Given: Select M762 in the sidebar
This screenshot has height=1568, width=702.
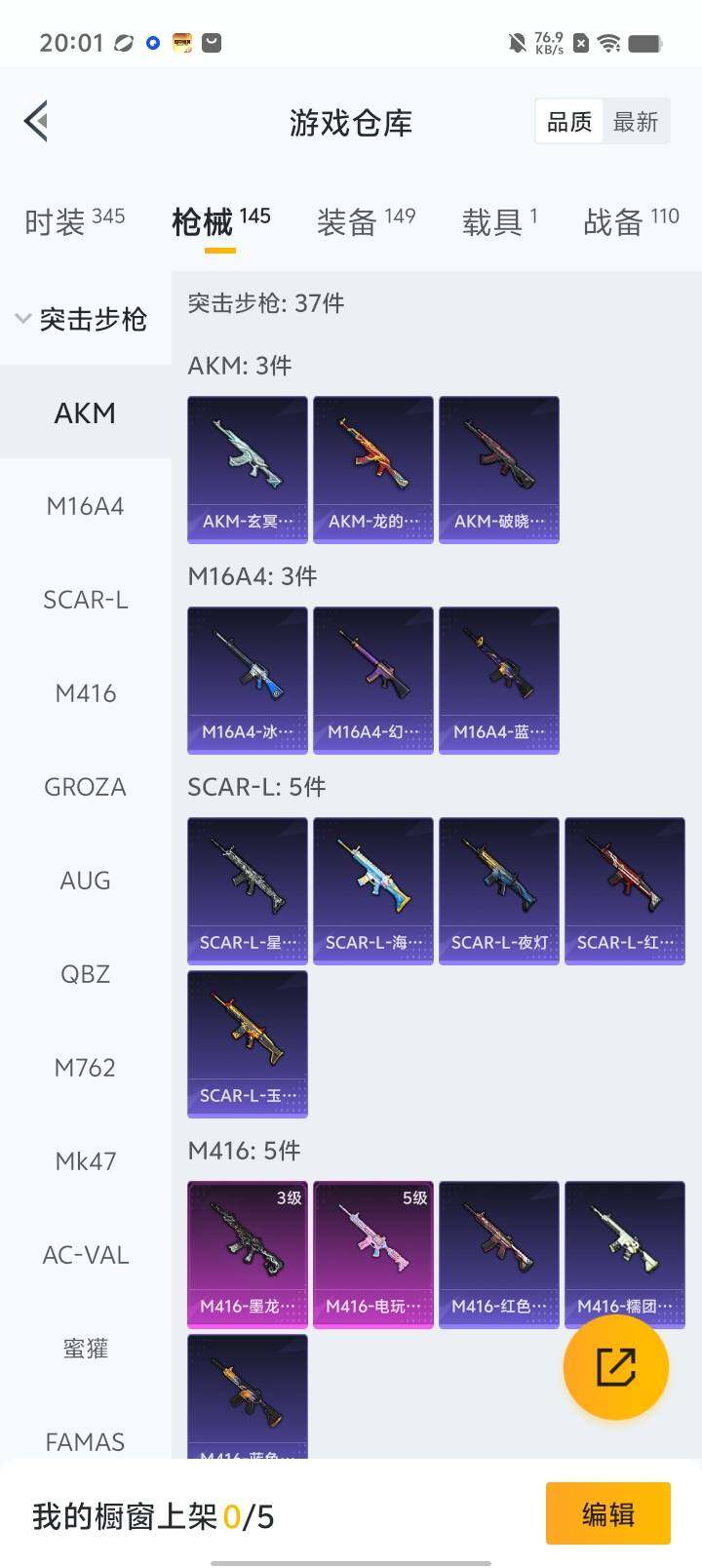Looking at the screenshot, I should click(x=85, y=1068).
